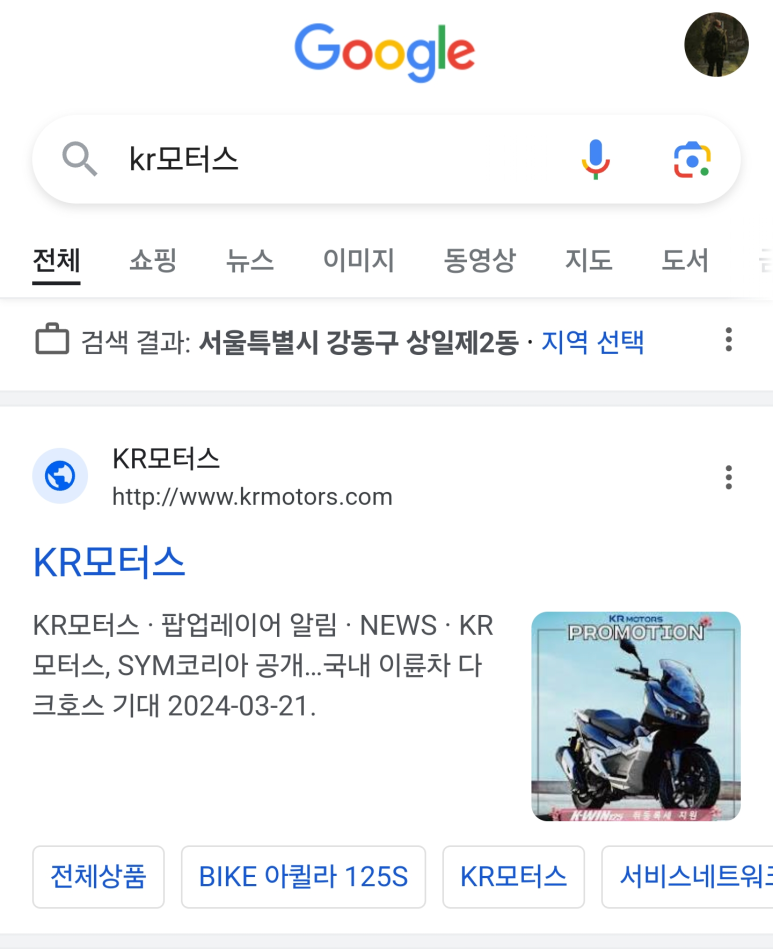Open the location result overflow menu
The height and width of the screenshot is (949, 773).
point(729,340)
